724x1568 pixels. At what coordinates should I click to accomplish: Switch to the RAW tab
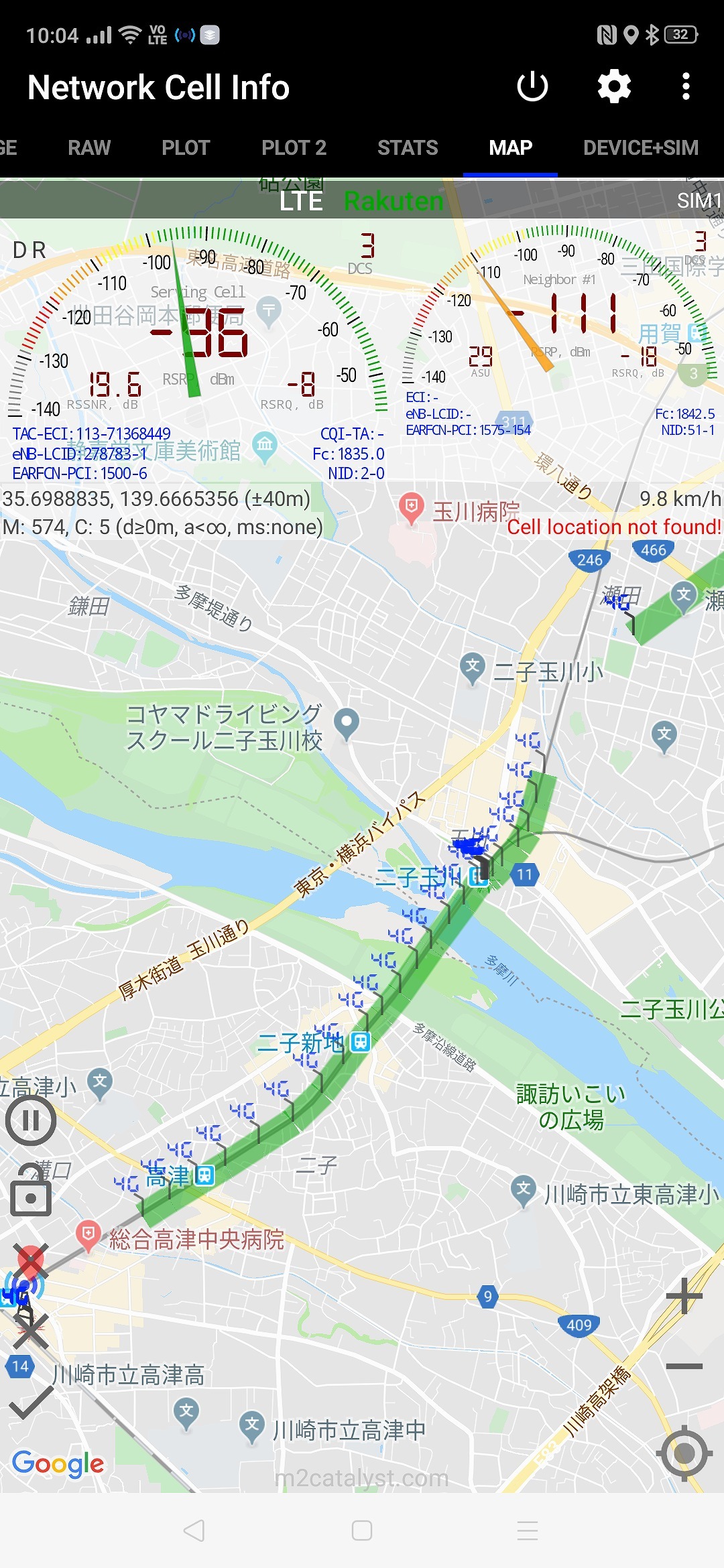tap(89, 147)
